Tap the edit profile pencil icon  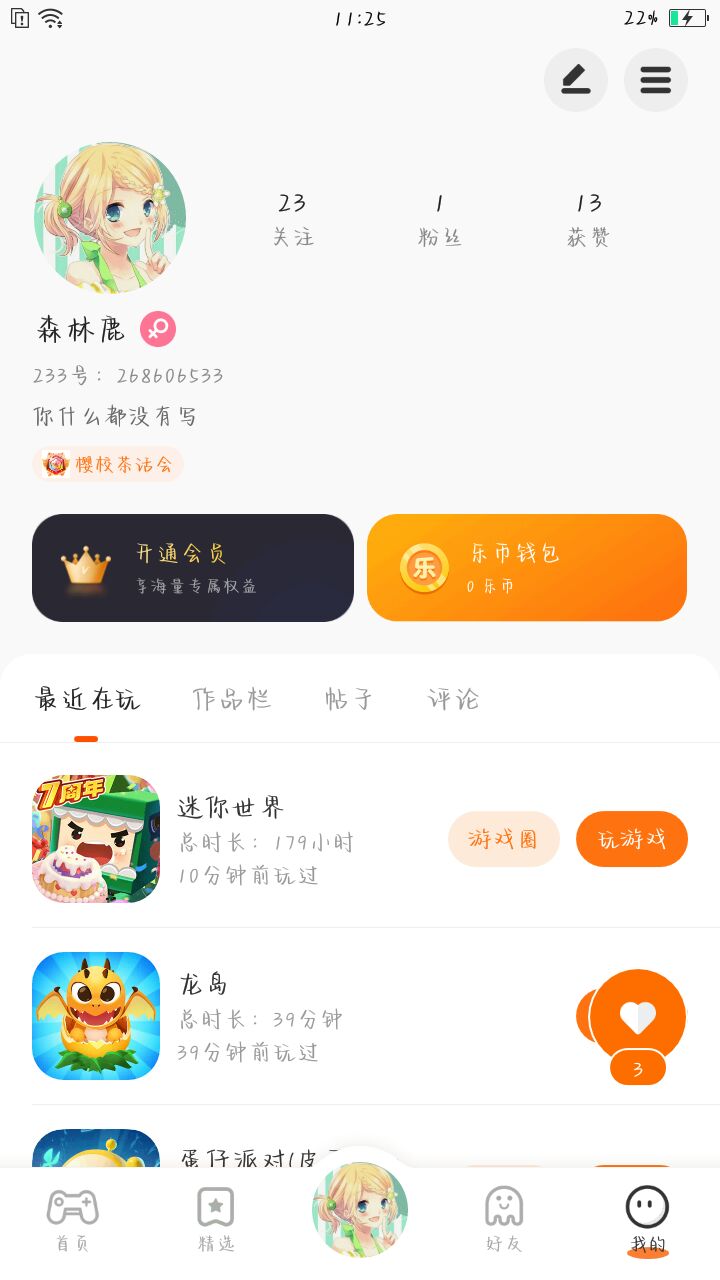point(575,80)
